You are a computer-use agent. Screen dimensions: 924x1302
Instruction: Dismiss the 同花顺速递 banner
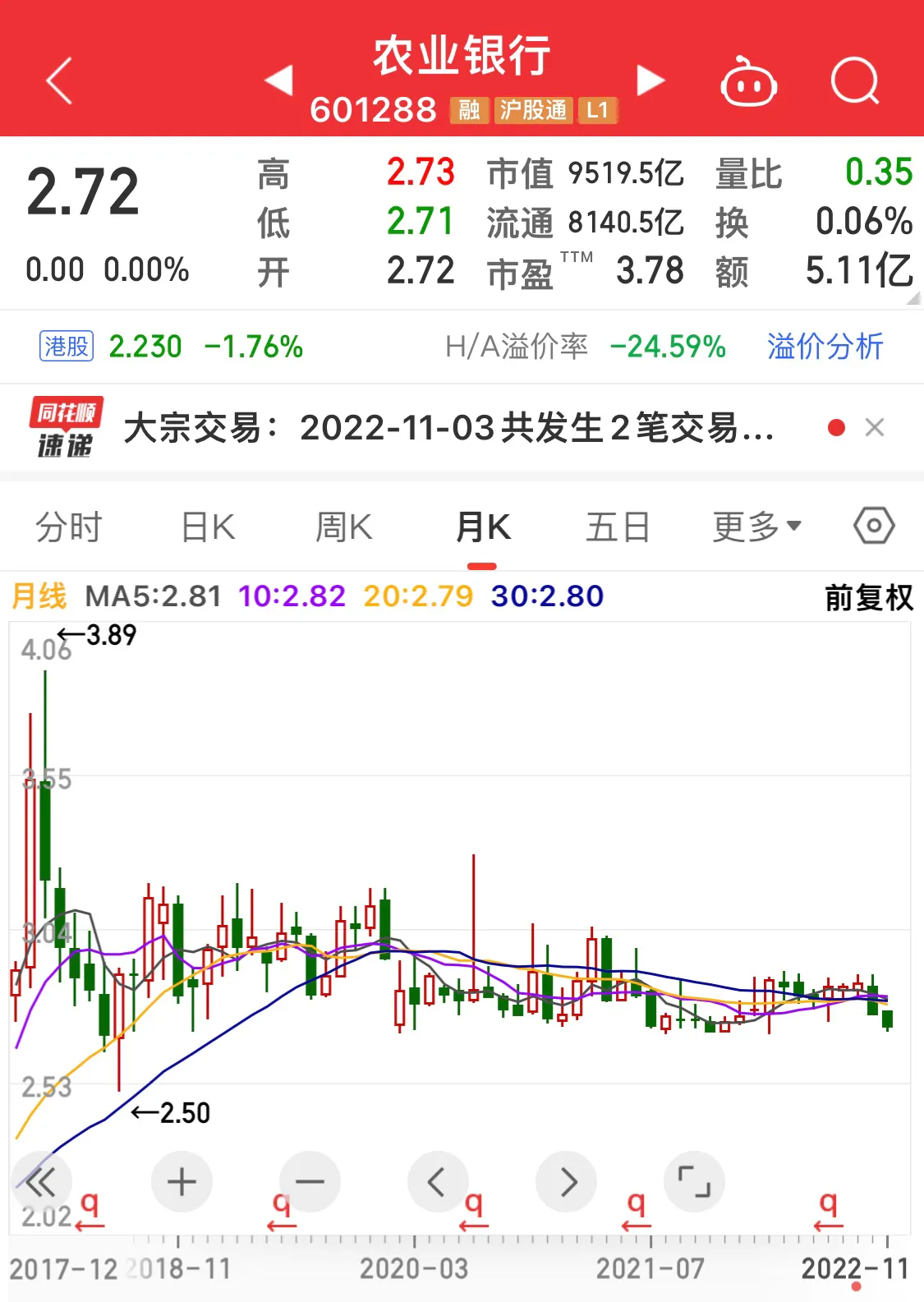[875, 427]
